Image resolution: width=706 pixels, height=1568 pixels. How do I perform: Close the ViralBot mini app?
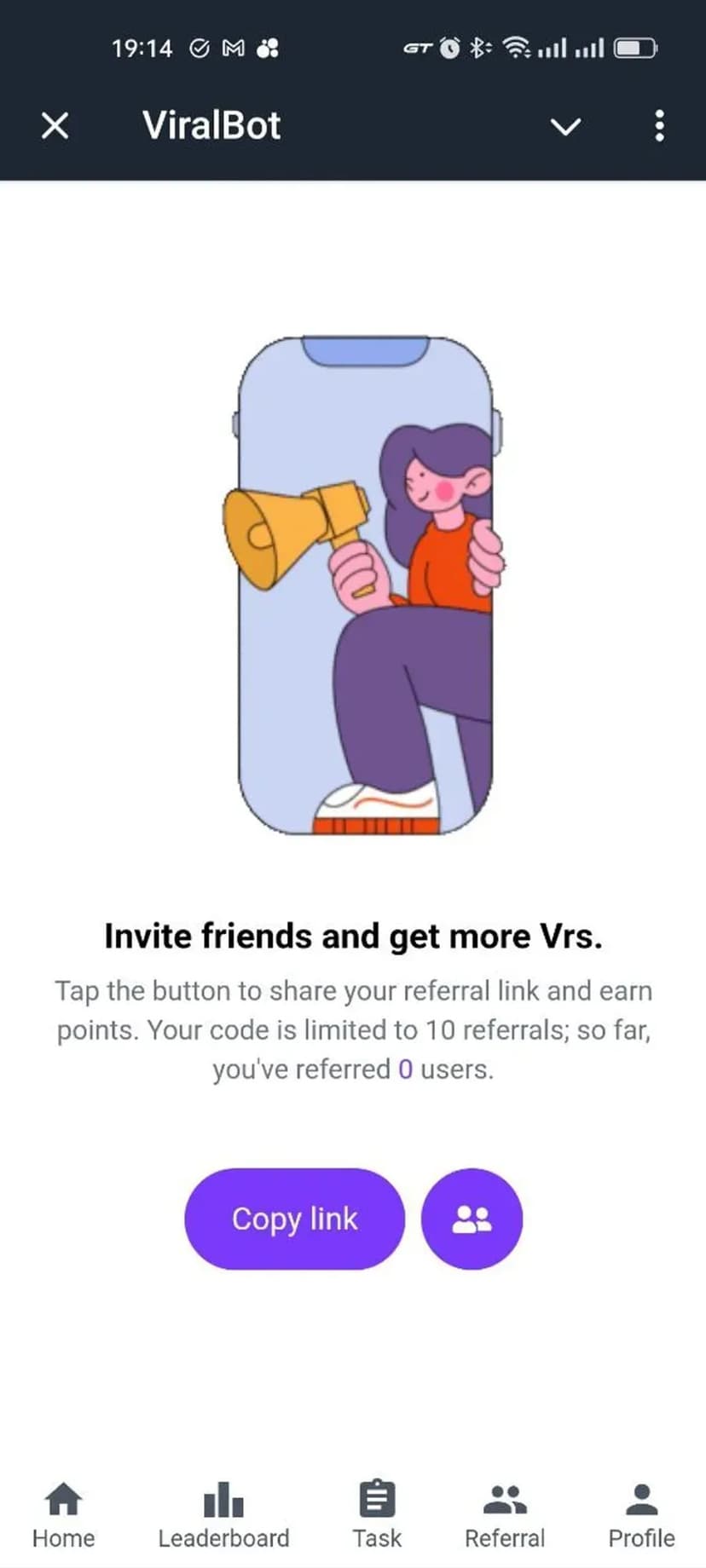click(55, 126)
